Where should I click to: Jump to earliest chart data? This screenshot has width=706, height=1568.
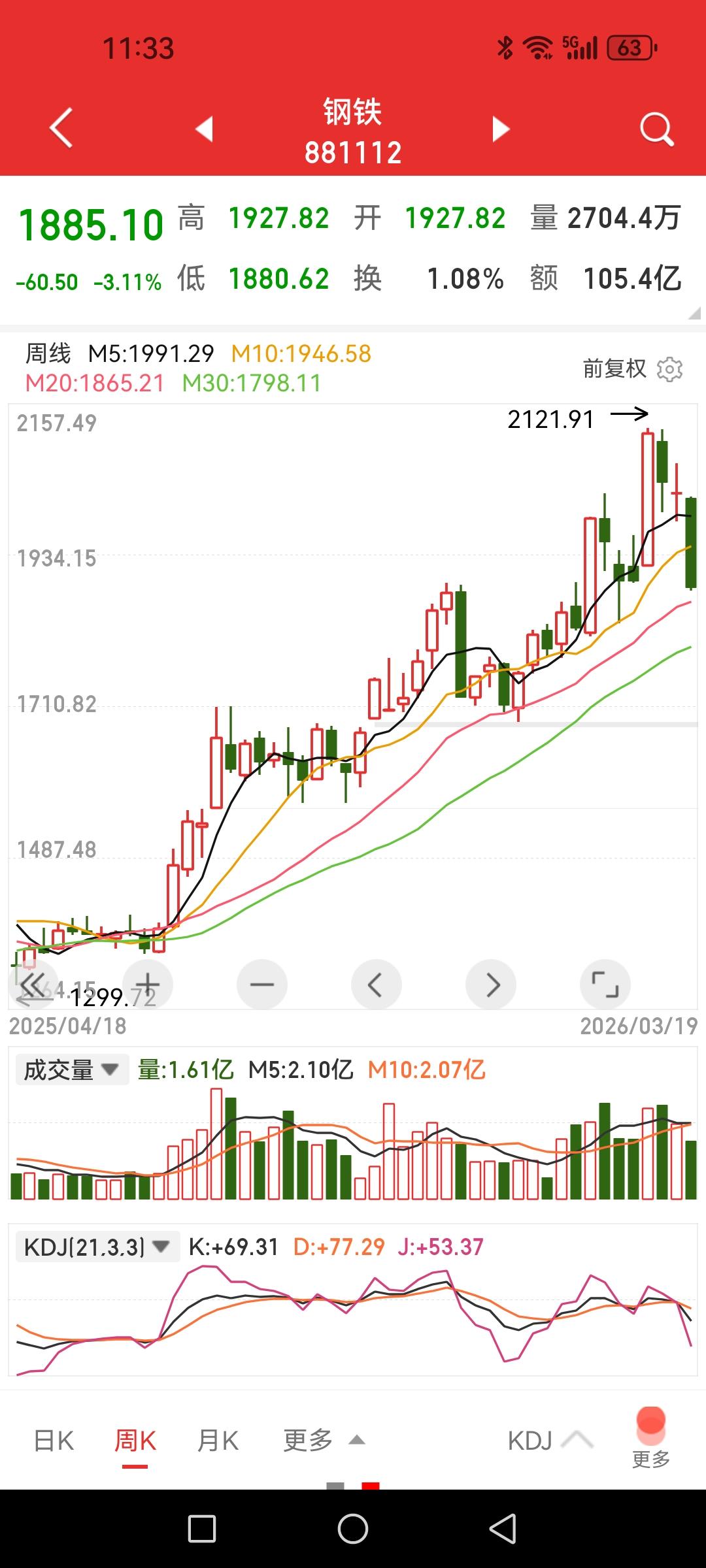(33, 984)
